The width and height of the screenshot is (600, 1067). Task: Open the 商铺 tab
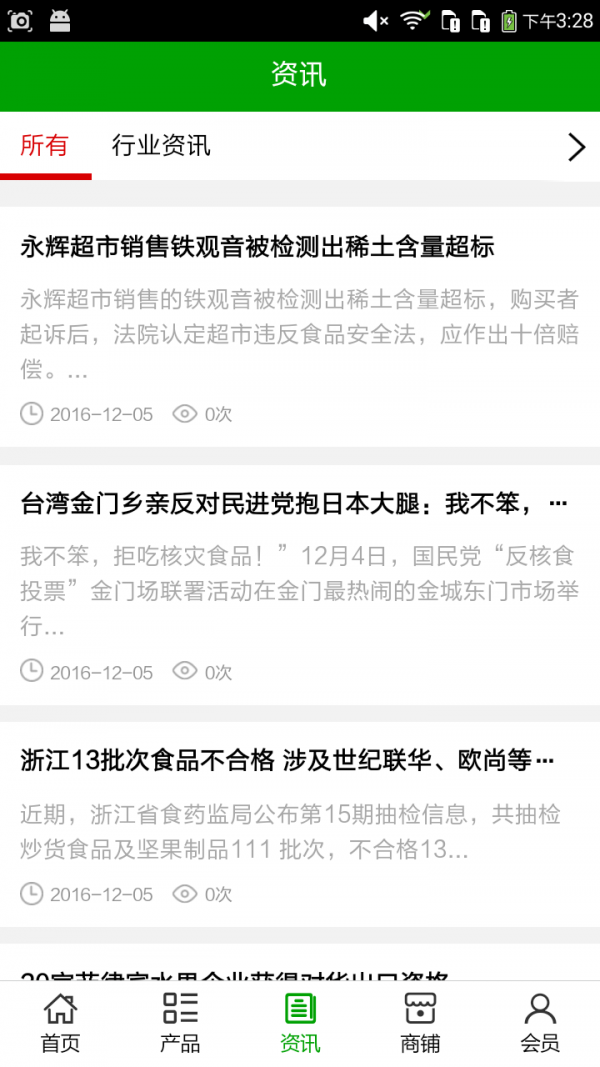[x=420, y=1023]
